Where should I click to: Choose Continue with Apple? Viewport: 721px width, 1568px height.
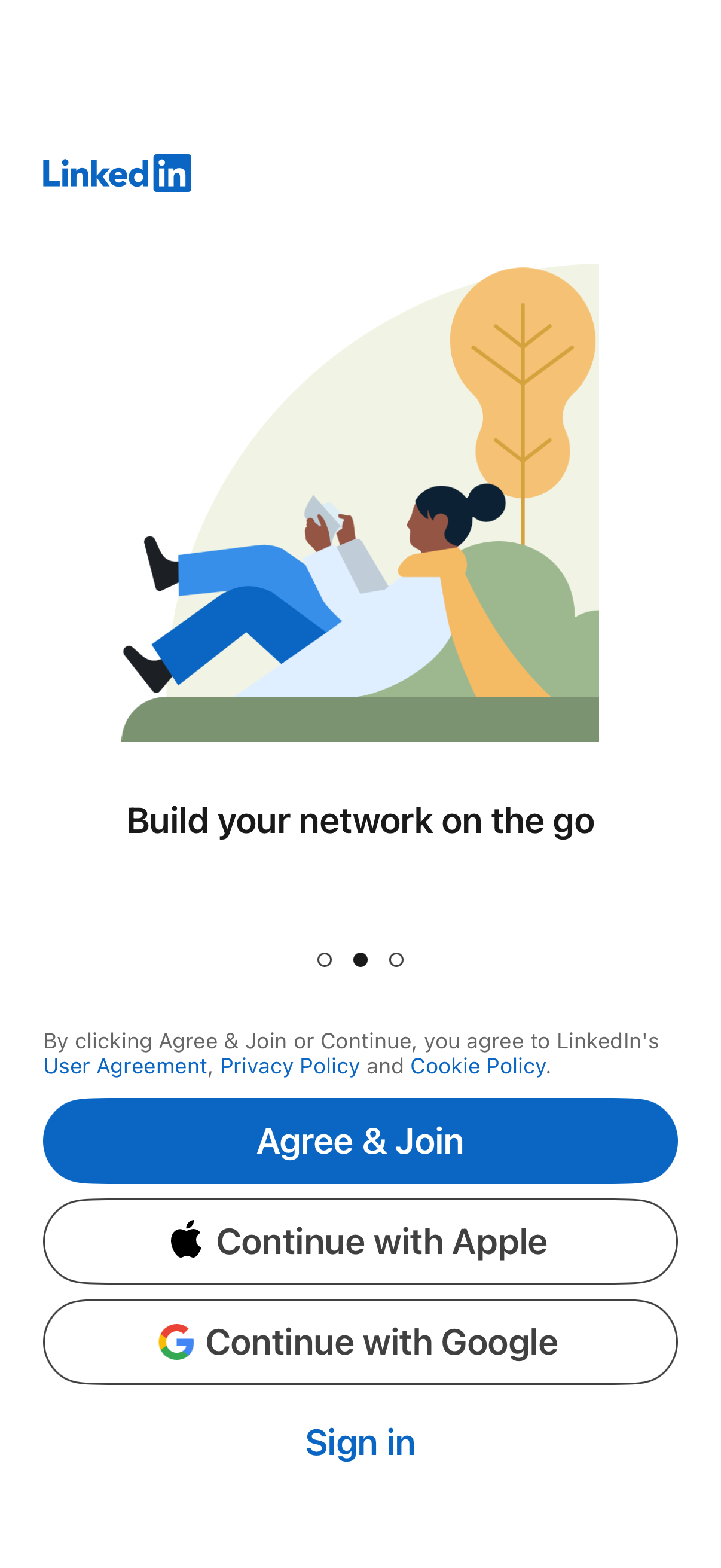point(361,1240)
